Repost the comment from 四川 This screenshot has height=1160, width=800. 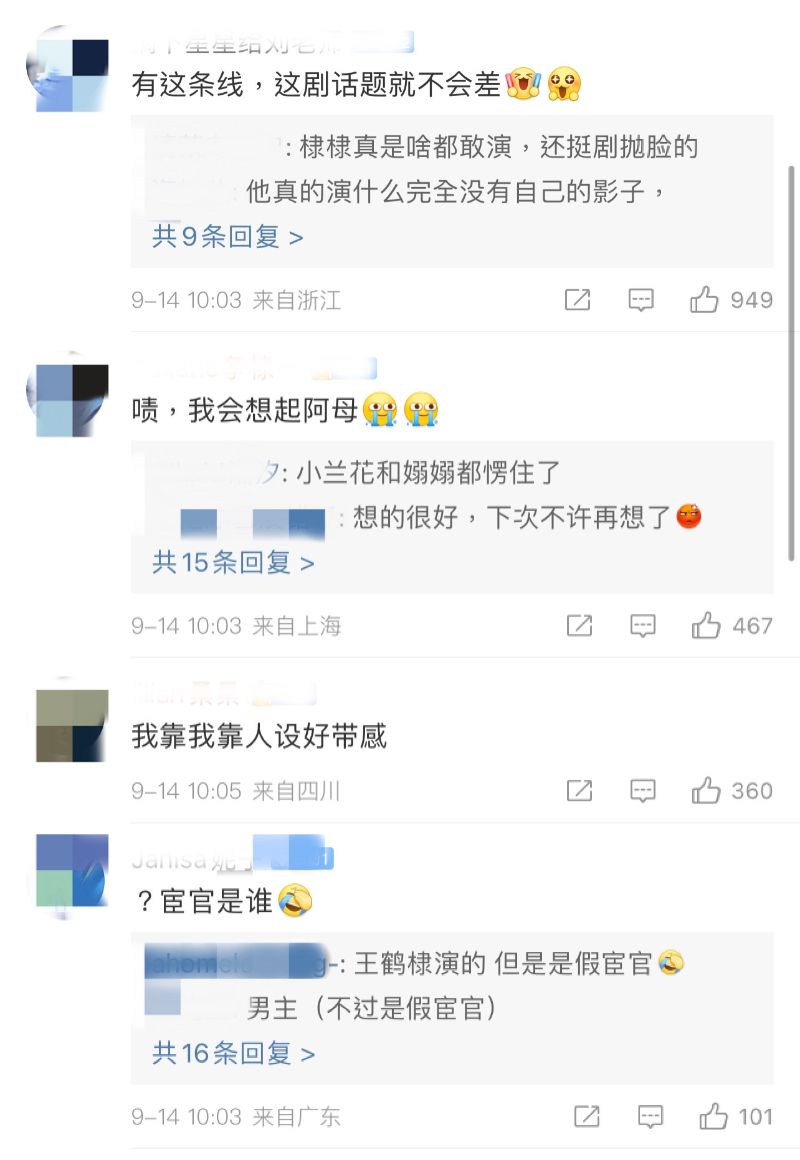[x=579, y=791]
